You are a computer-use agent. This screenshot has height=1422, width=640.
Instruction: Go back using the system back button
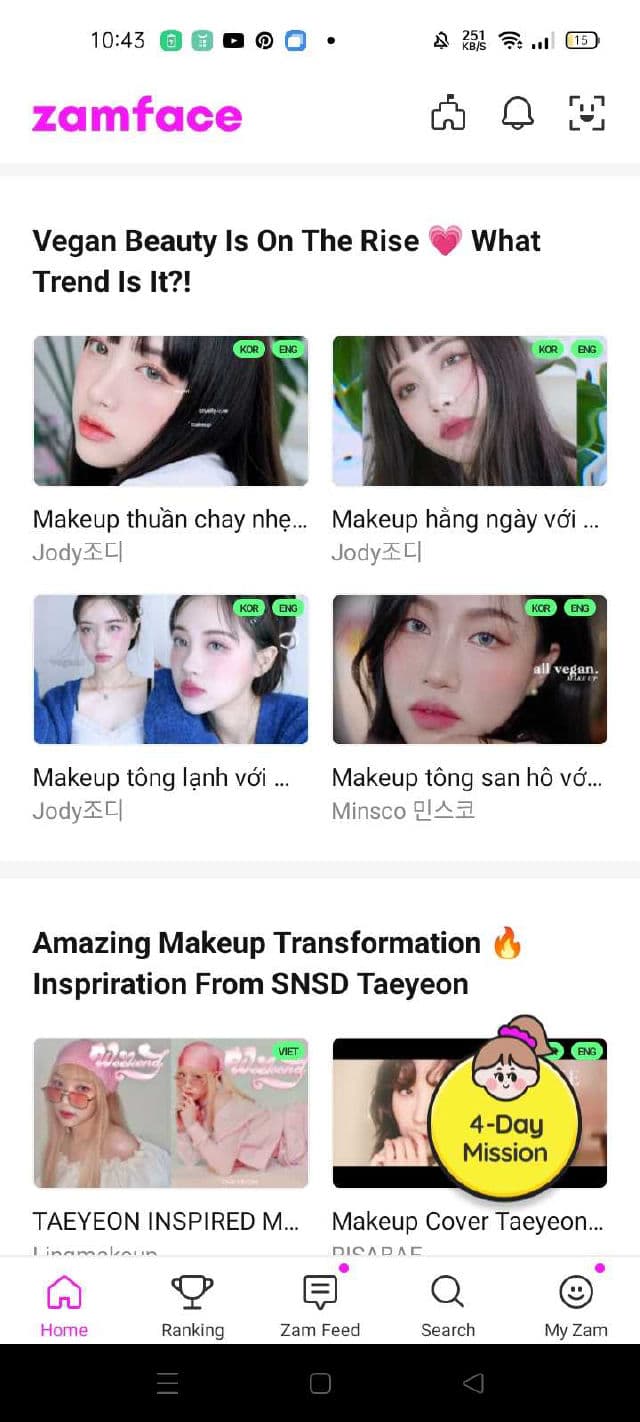pyautogui.click(x=473, y=1383)
